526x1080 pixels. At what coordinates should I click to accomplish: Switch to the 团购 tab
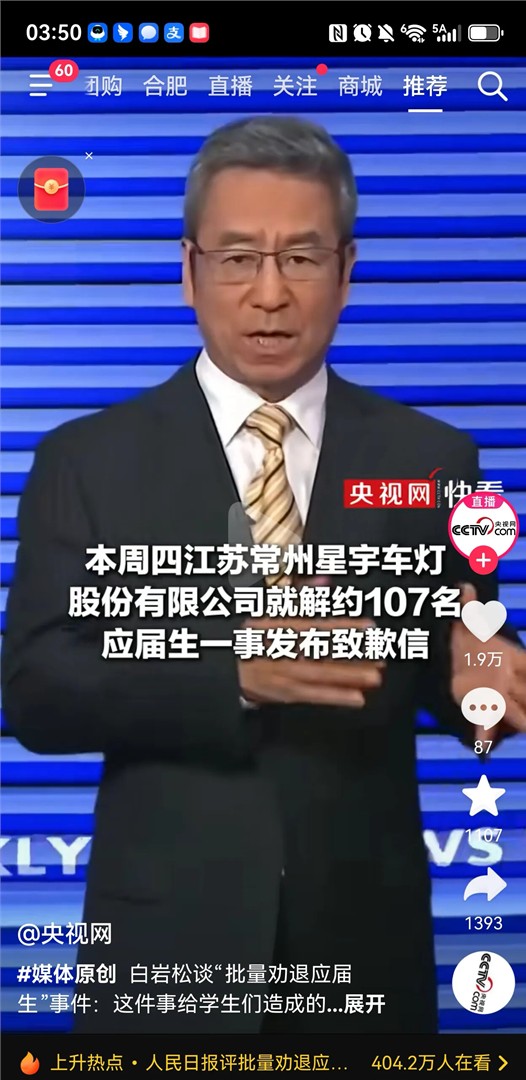click(x=103, y=86)
